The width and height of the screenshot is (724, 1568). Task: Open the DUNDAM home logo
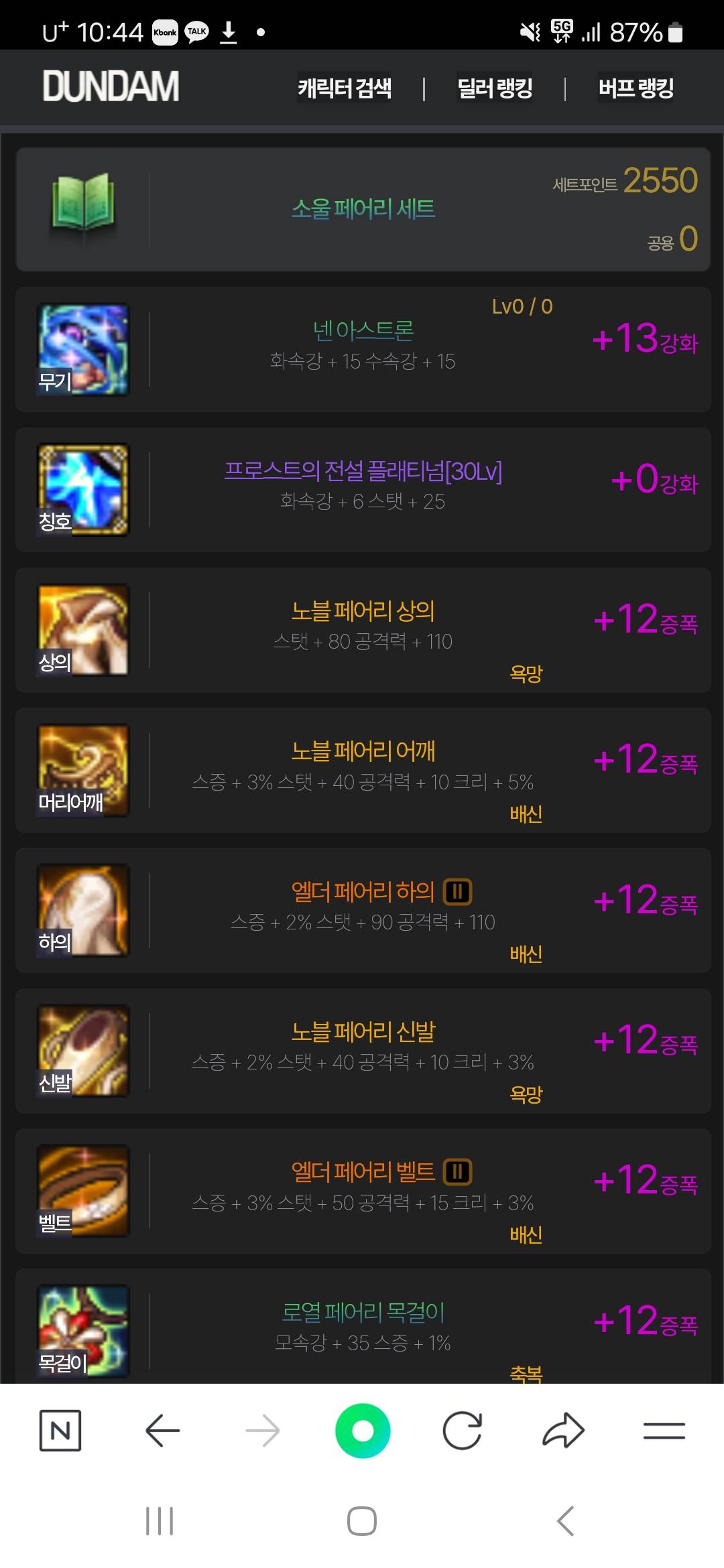coord(111,86)
